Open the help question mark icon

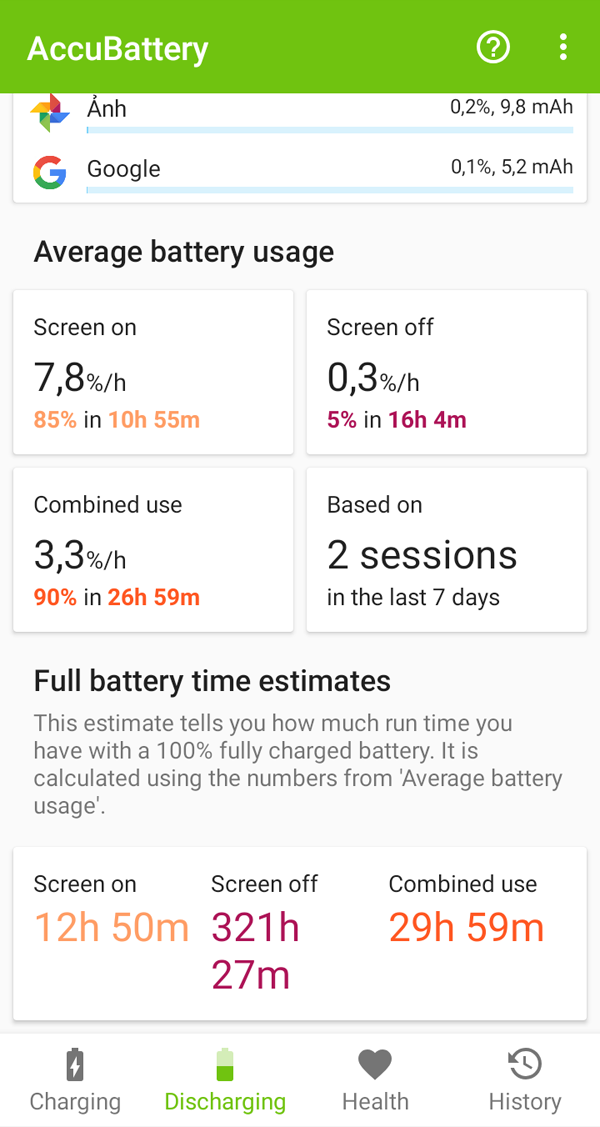pyautogui.click(x=493, y=47)
